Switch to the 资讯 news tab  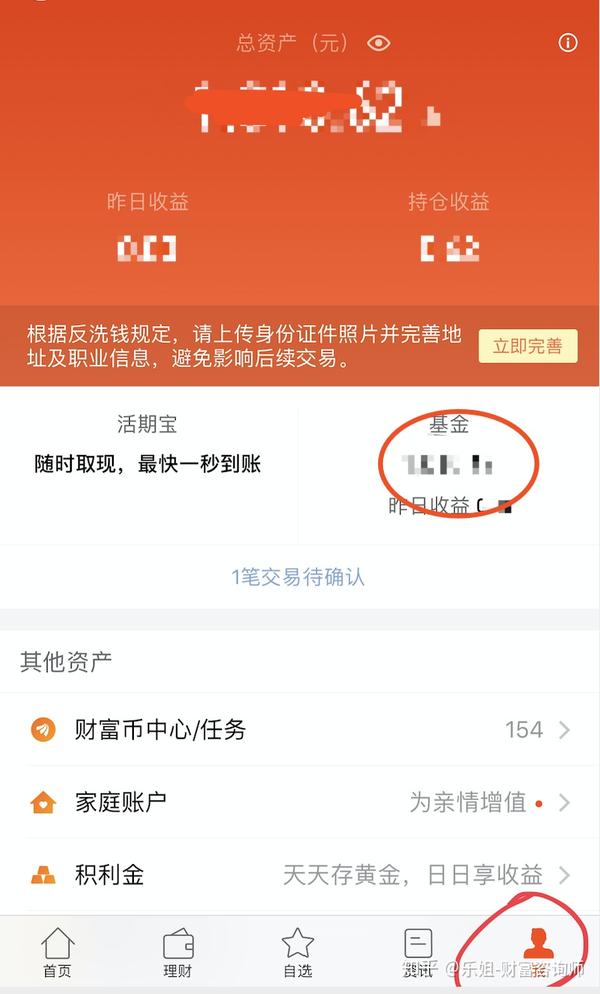tap(418, 952)
